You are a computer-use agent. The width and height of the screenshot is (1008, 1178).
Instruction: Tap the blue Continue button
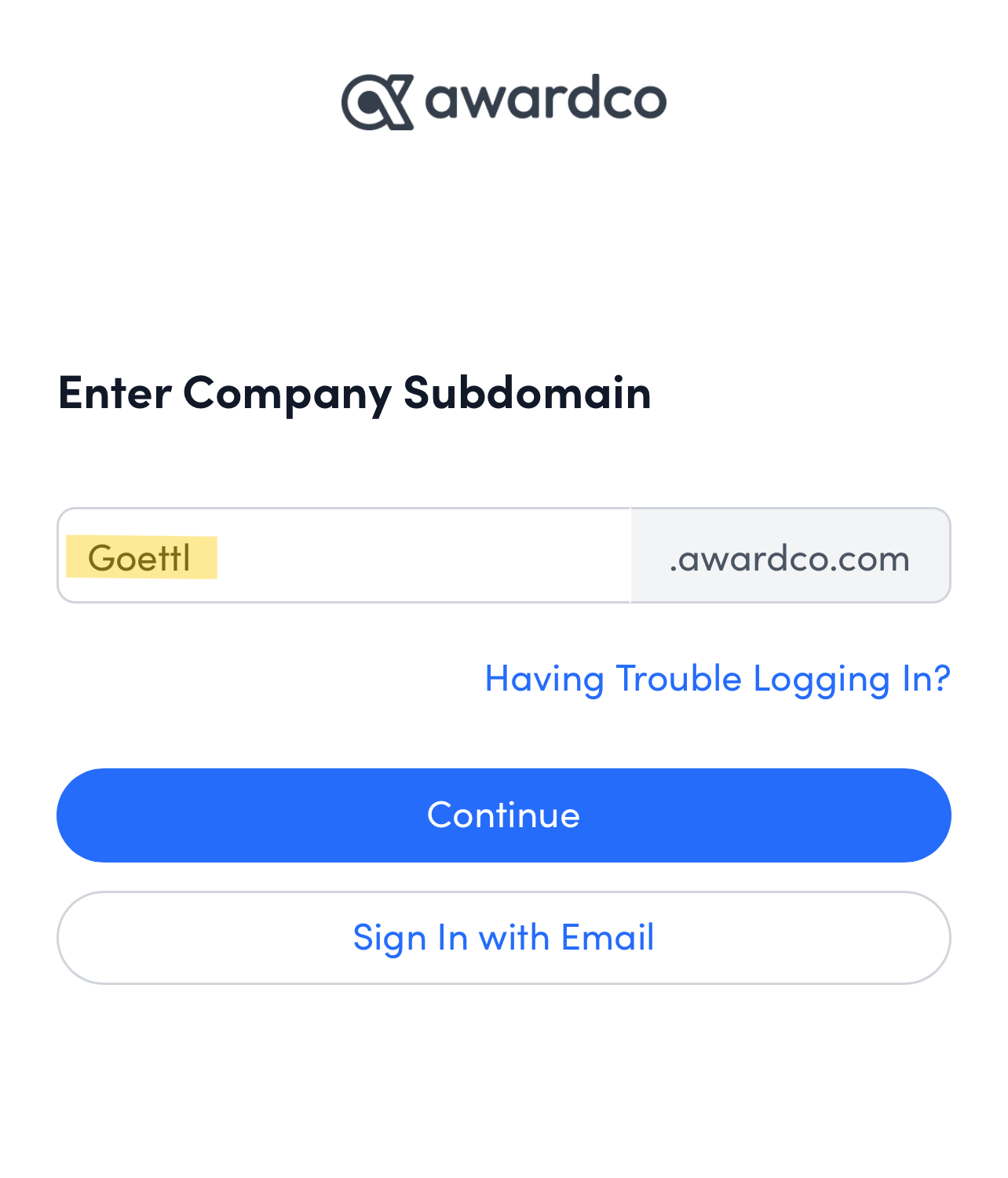503,815
